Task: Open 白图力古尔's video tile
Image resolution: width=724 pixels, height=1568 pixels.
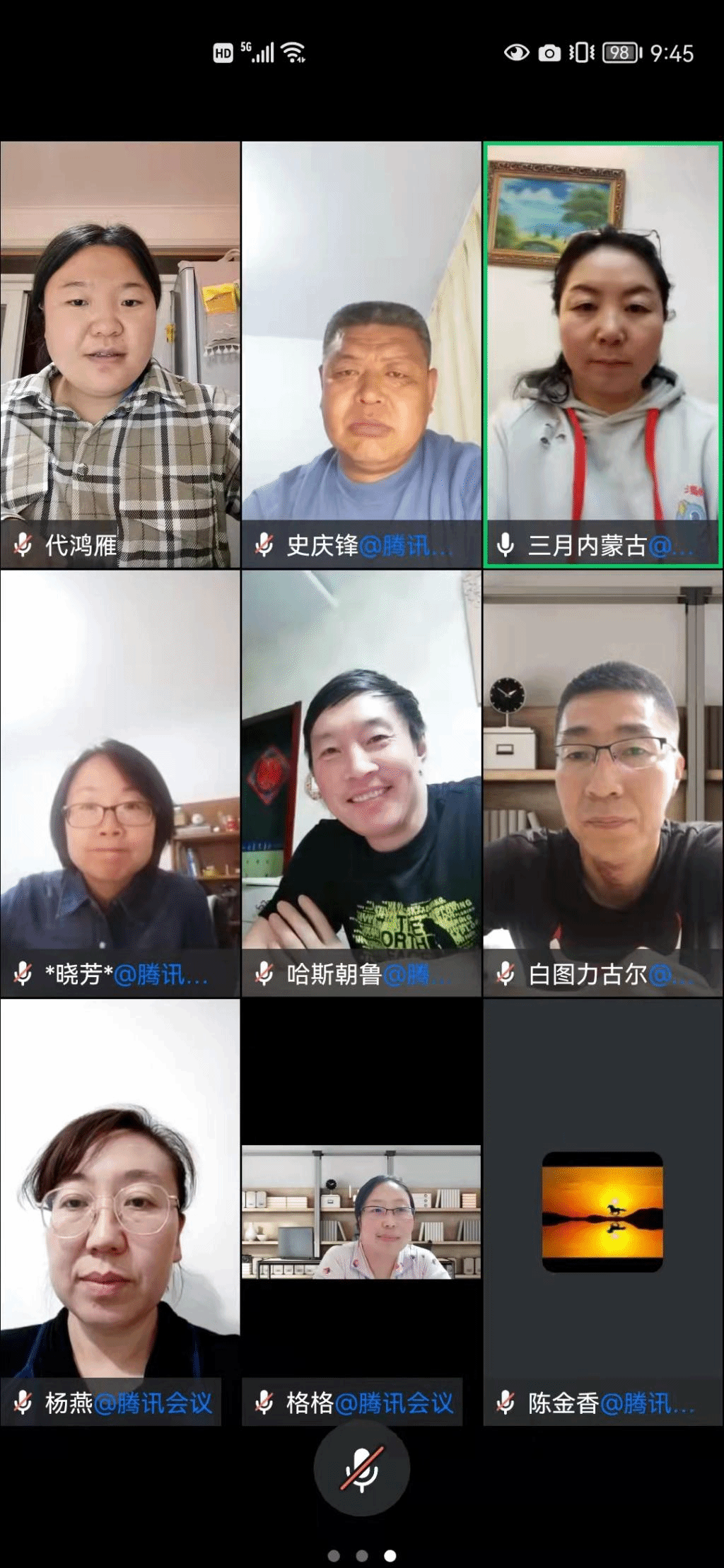Action: tap(602, 783)
